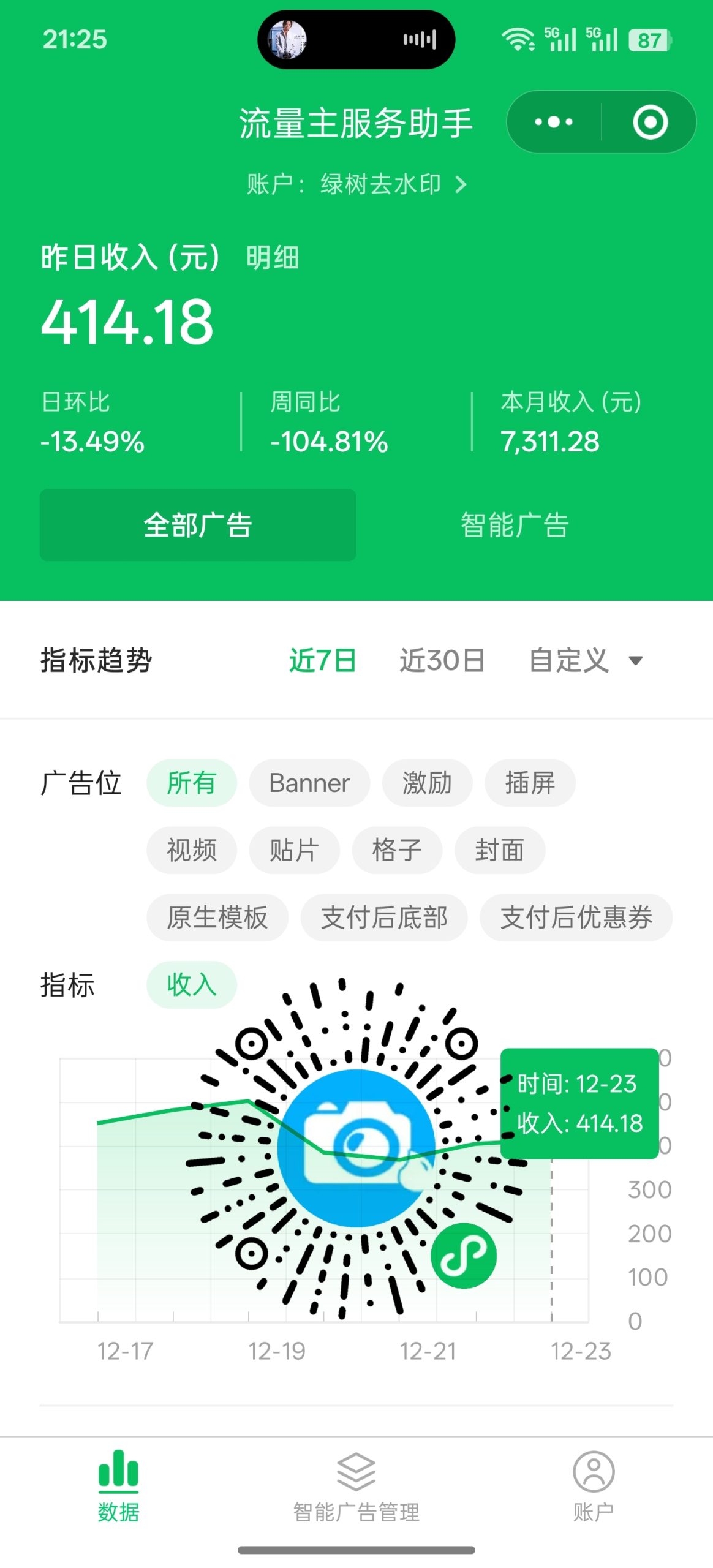Switch to the 近30日 tab

(443, 661)
